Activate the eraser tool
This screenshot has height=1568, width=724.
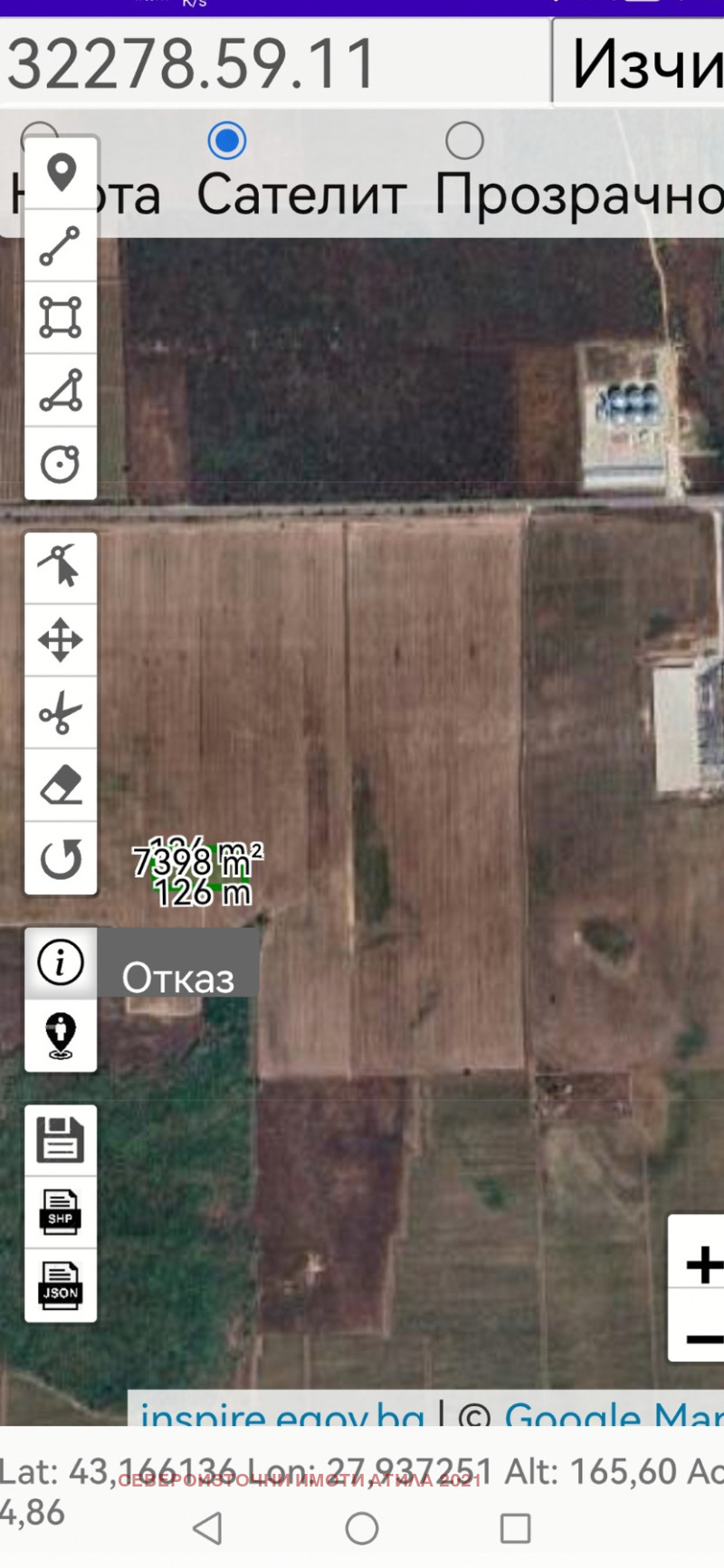tap(61, 786)
